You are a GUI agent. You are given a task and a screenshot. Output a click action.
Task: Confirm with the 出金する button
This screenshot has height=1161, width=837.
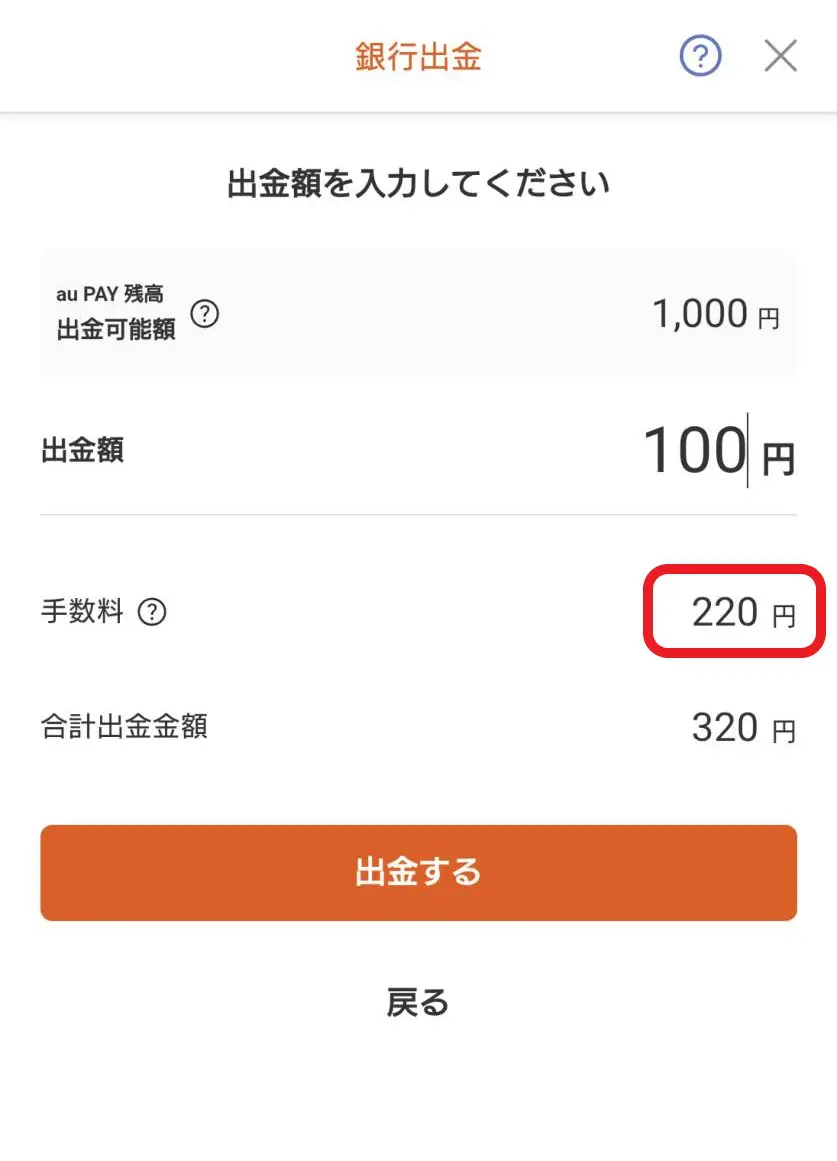(x=418, y=872)
